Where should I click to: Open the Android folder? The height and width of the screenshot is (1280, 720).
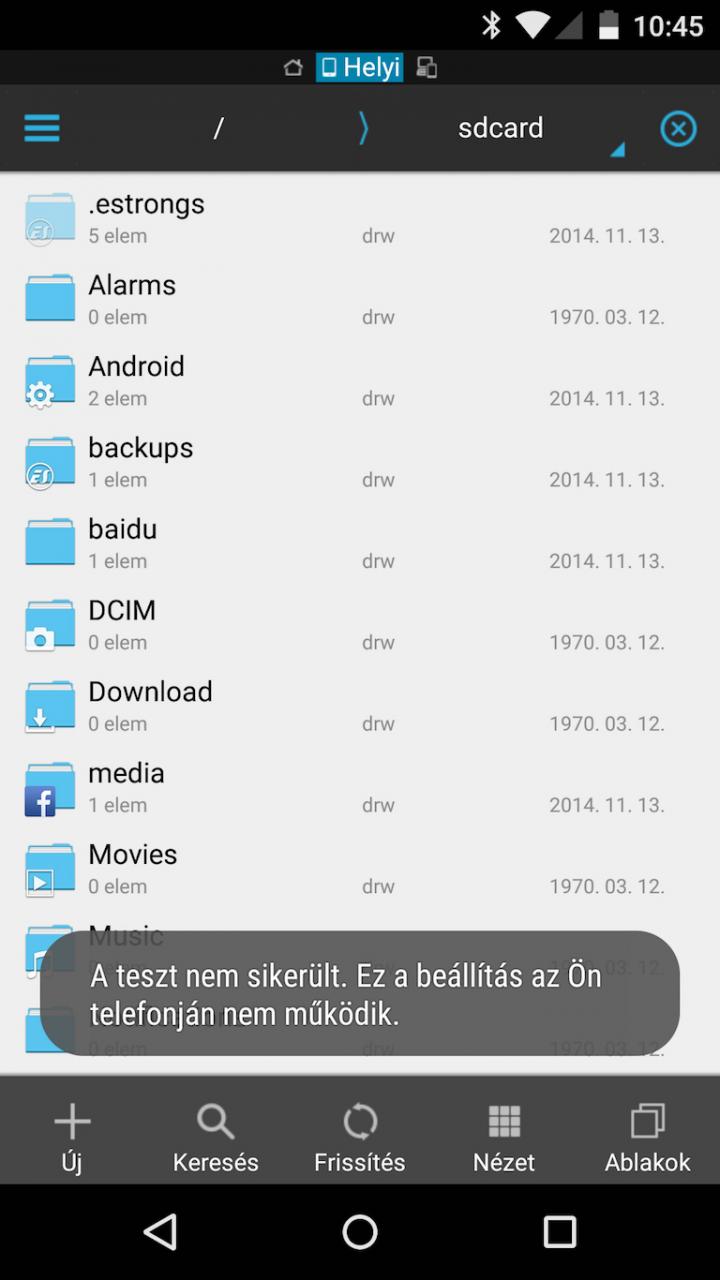pos(360,381)
